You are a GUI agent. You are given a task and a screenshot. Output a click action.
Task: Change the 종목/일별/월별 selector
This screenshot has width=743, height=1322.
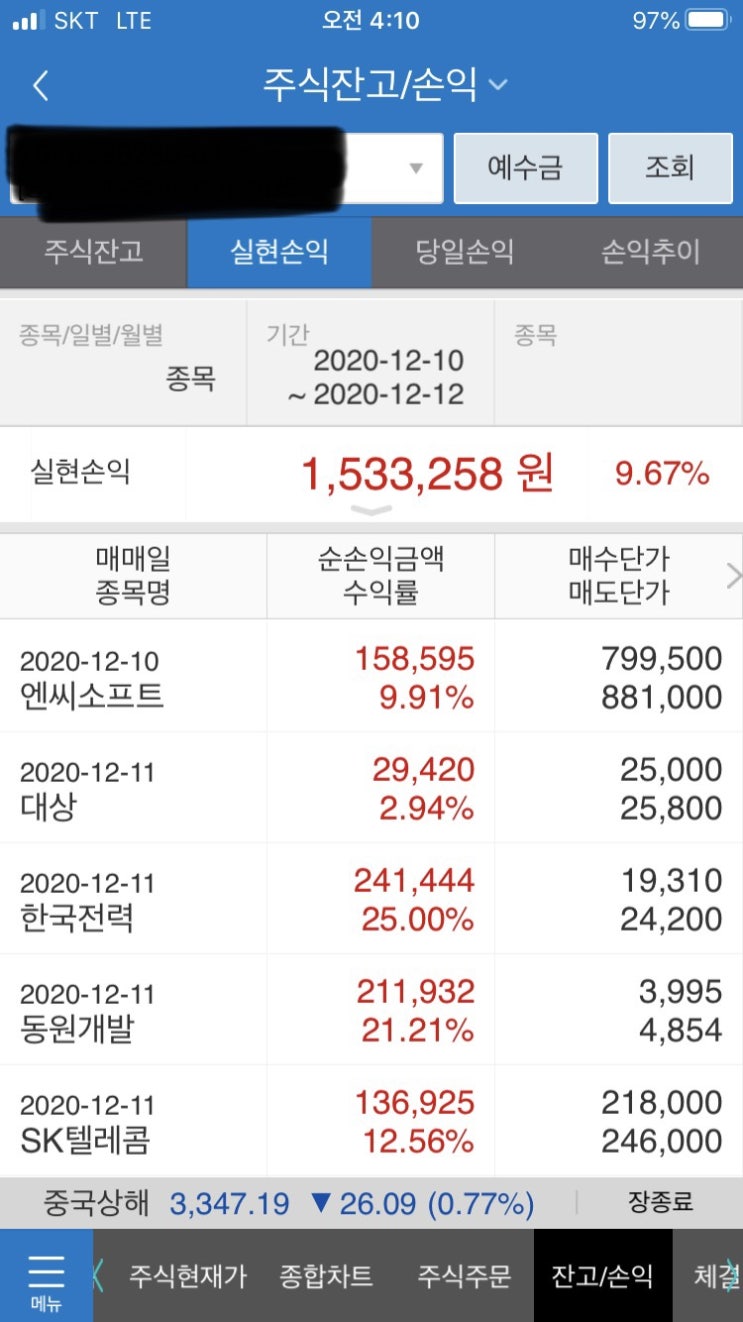(123, 361)
